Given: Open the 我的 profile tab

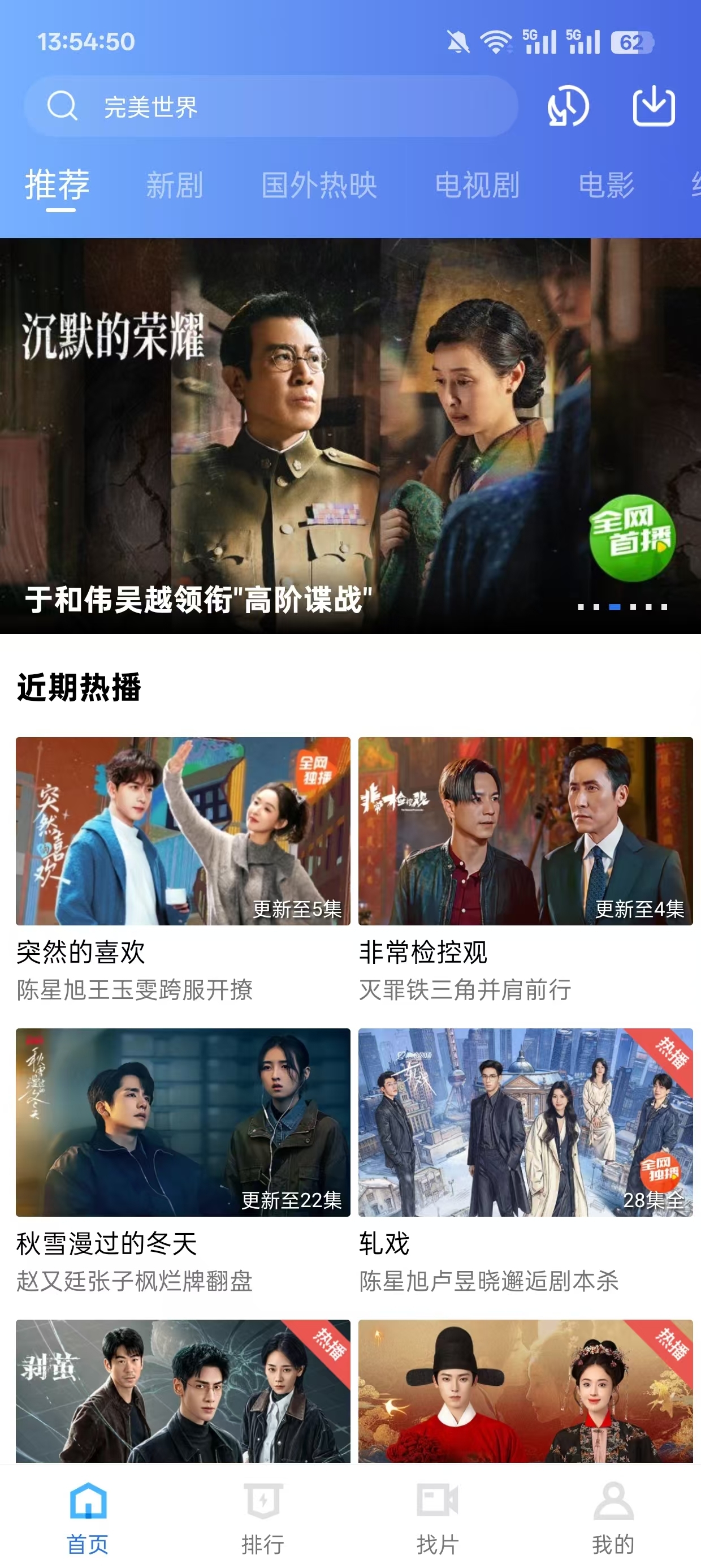Looking at the screenshot, I should [613, 1517].
